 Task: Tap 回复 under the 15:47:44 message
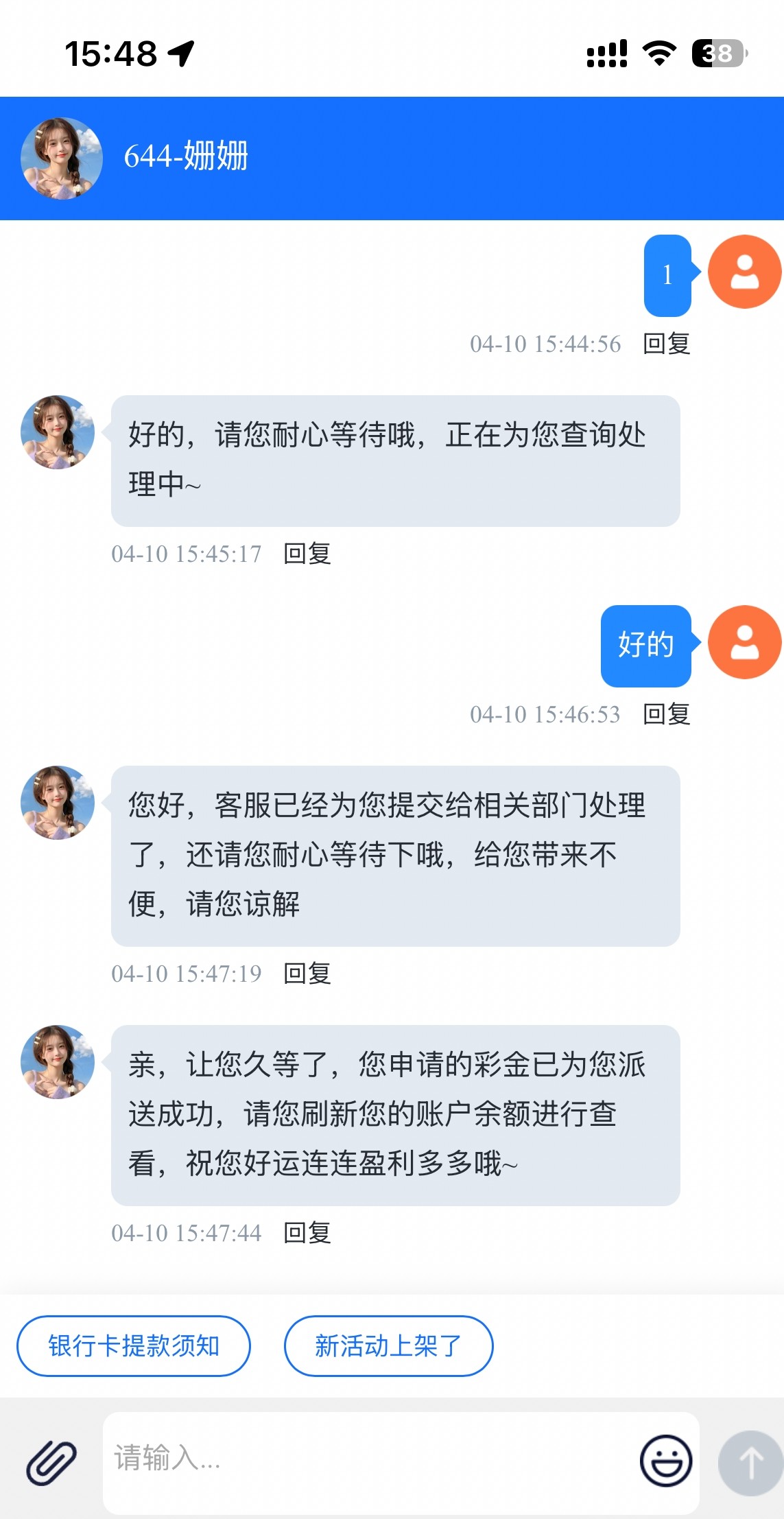pyautogui.click(x=307, y=1233)
